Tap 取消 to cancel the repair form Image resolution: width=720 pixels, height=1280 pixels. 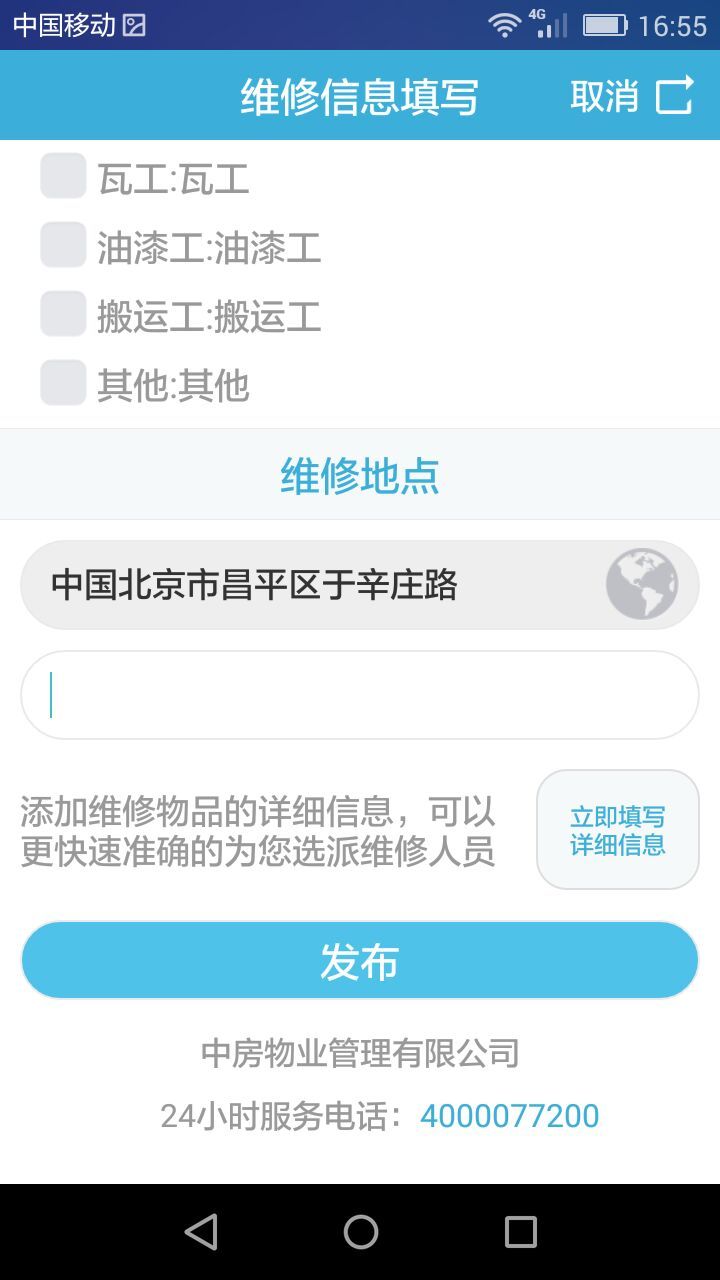[630, 96]
